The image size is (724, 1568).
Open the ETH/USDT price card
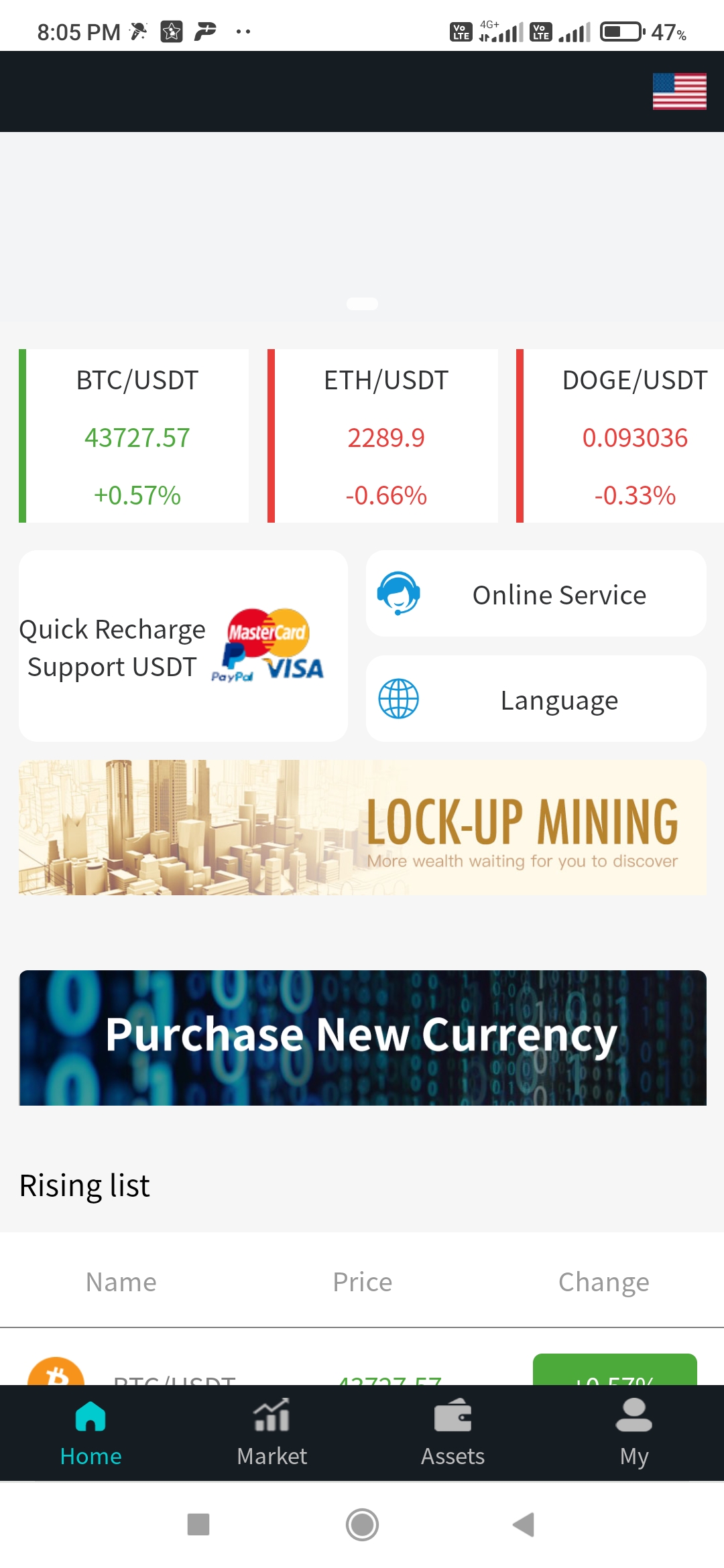pos(385,436)
